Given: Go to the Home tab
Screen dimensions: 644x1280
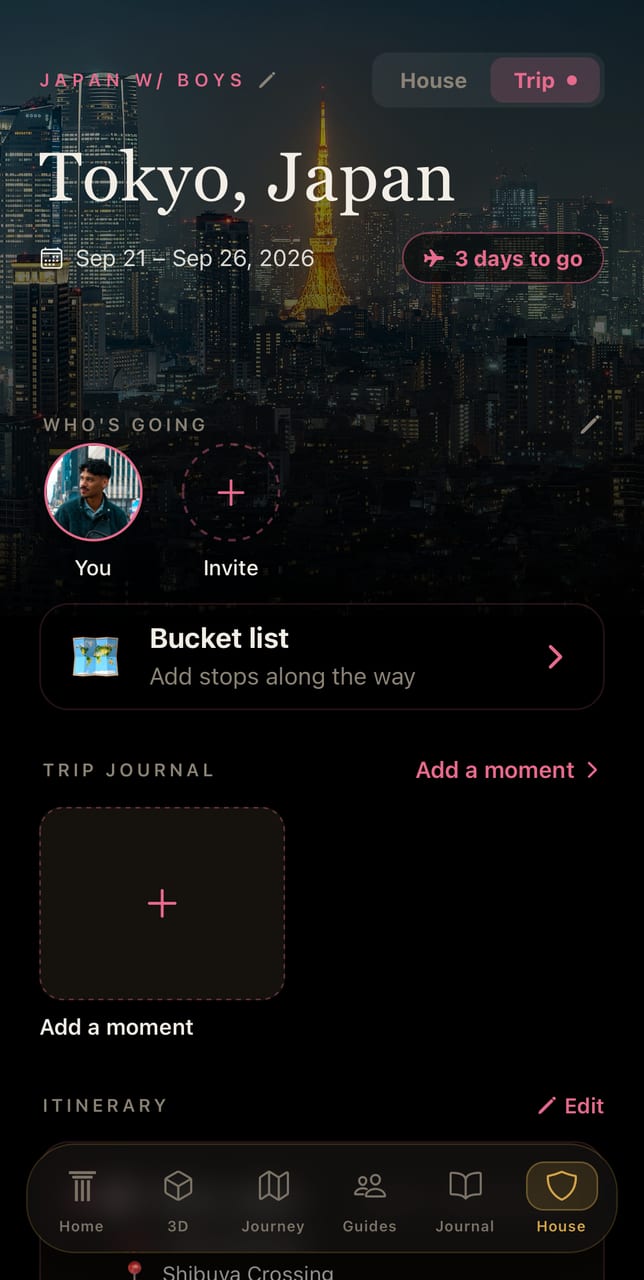Looking at the screenshot, I should point(81,1200).
